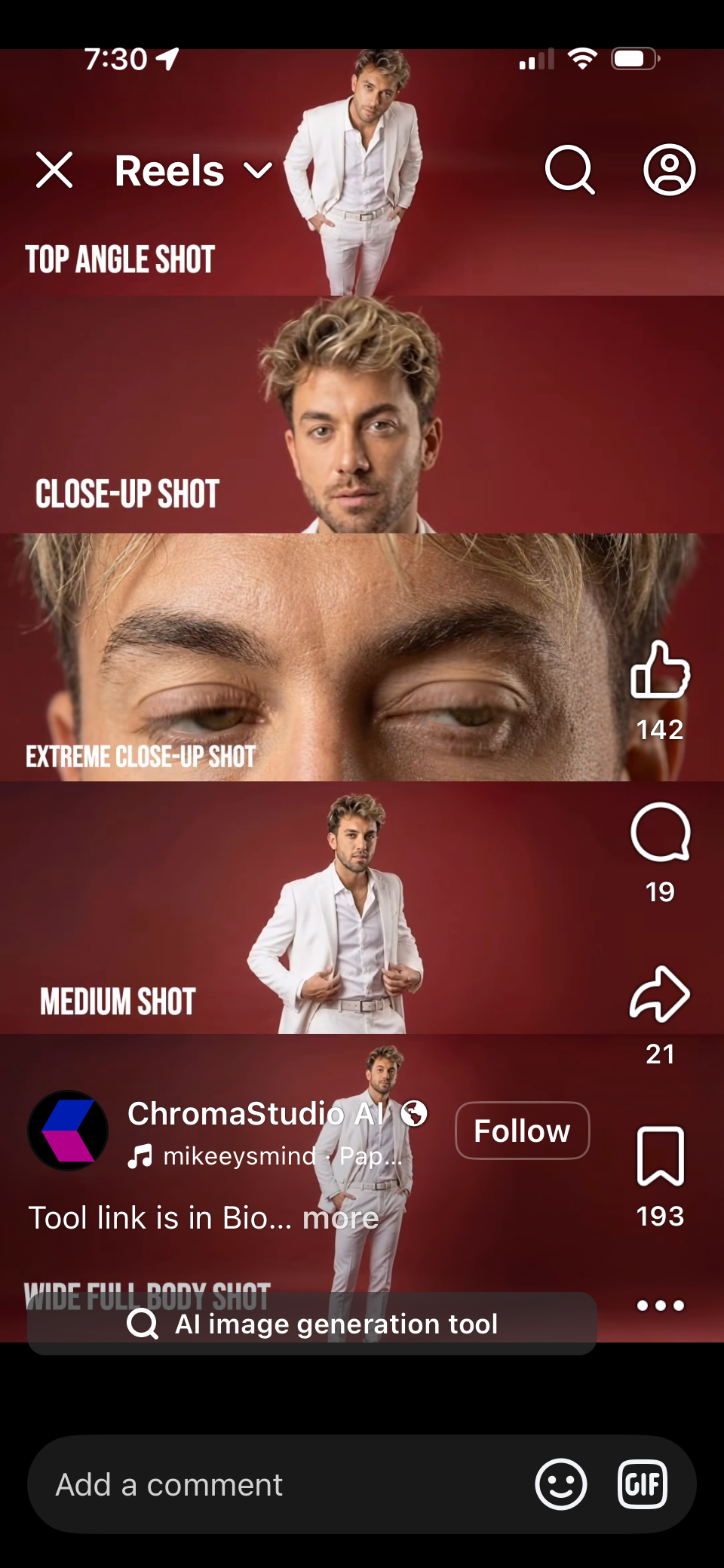Open the GIF picker for comments
Screen dimensions: 724x1568
pos(642,1484)
